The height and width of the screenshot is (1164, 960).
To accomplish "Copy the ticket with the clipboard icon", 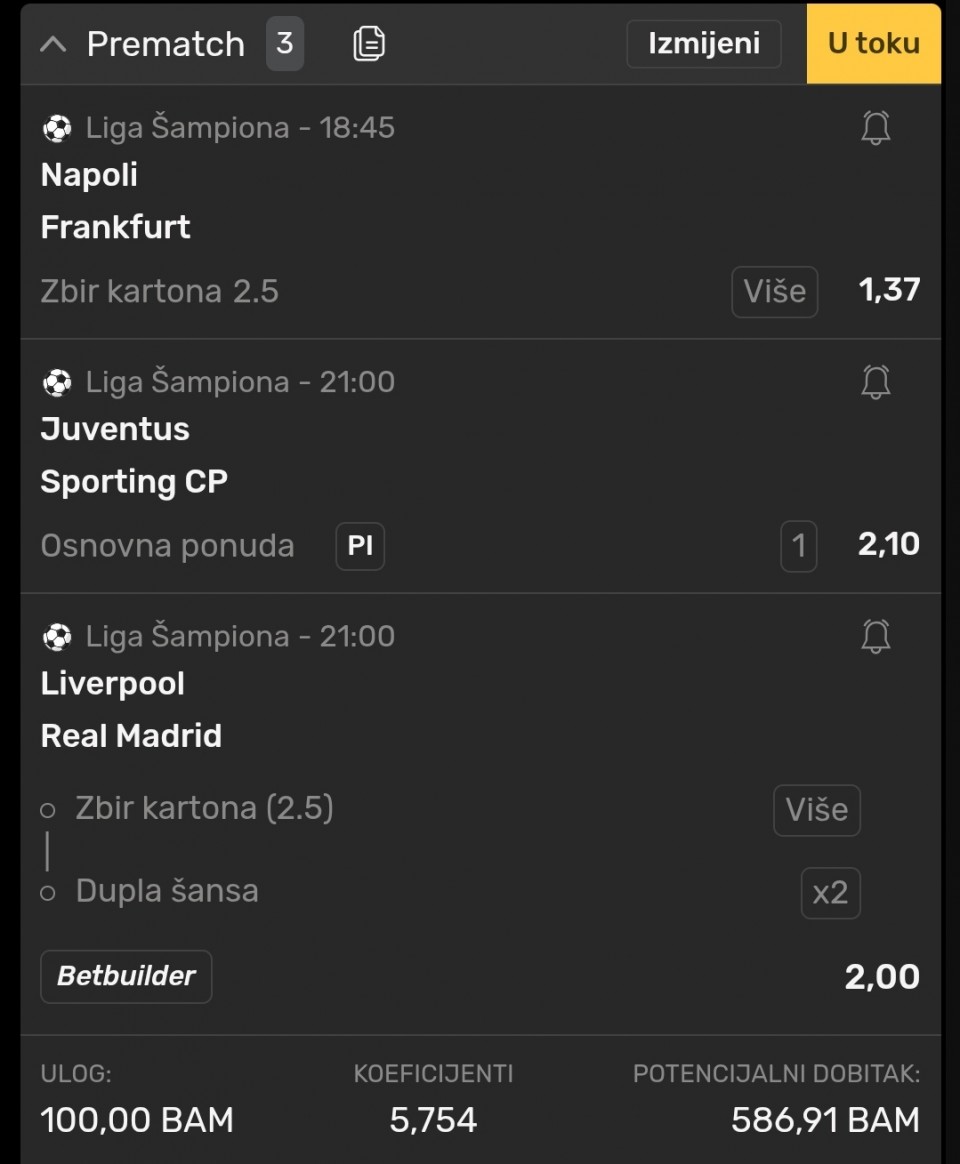I will 368,43.
